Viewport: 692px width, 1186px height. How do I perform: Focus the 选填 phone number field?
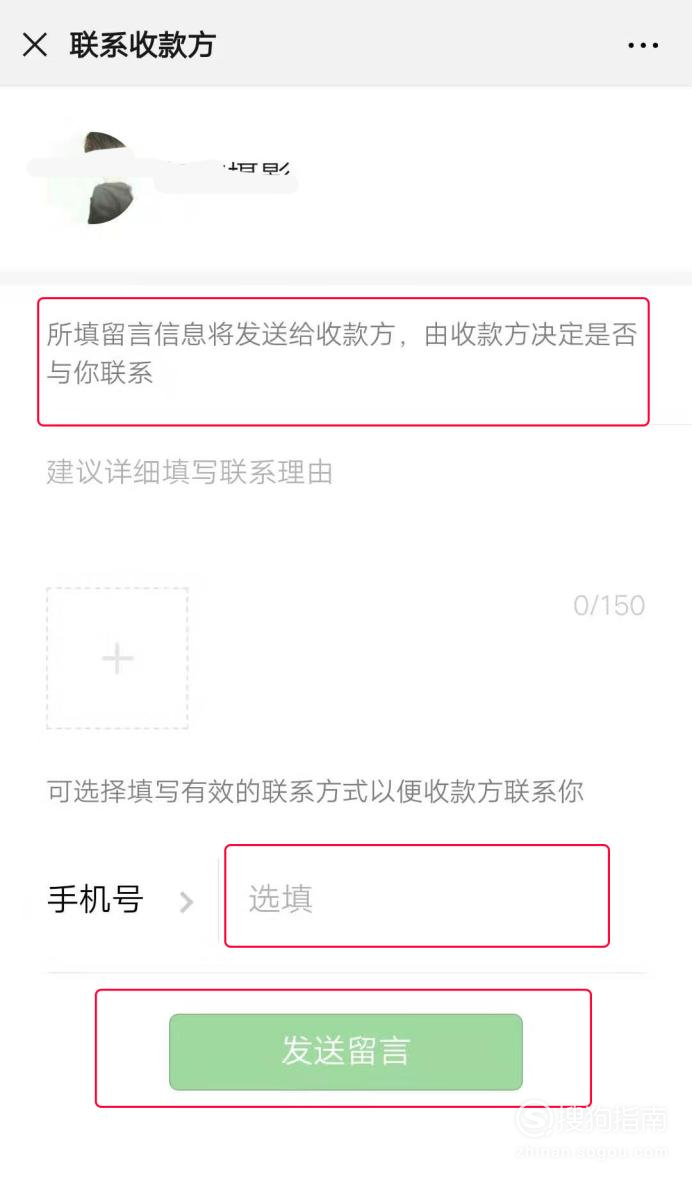click(416, 898)
